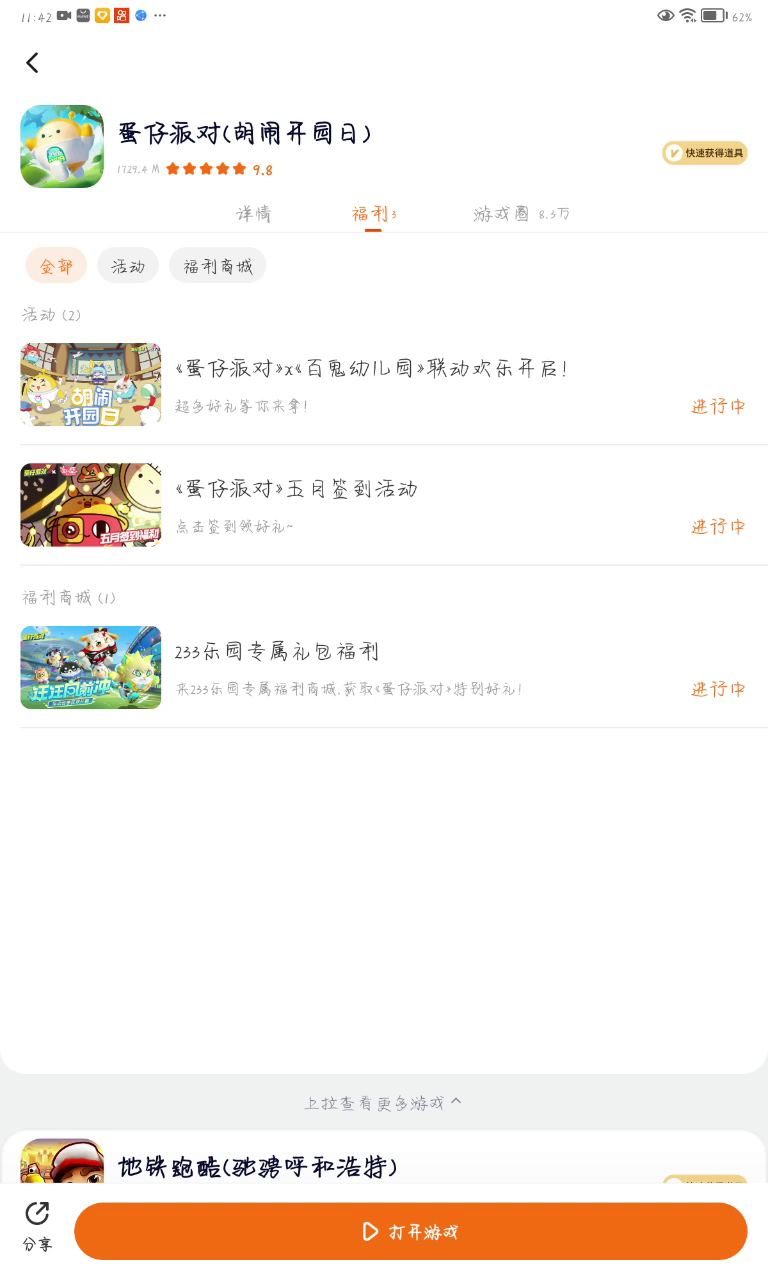The width and height of the screenshot is (768, 1280).
Task: Share this game via 分享
Action: pyautogui.click(x=37, y=1228)
